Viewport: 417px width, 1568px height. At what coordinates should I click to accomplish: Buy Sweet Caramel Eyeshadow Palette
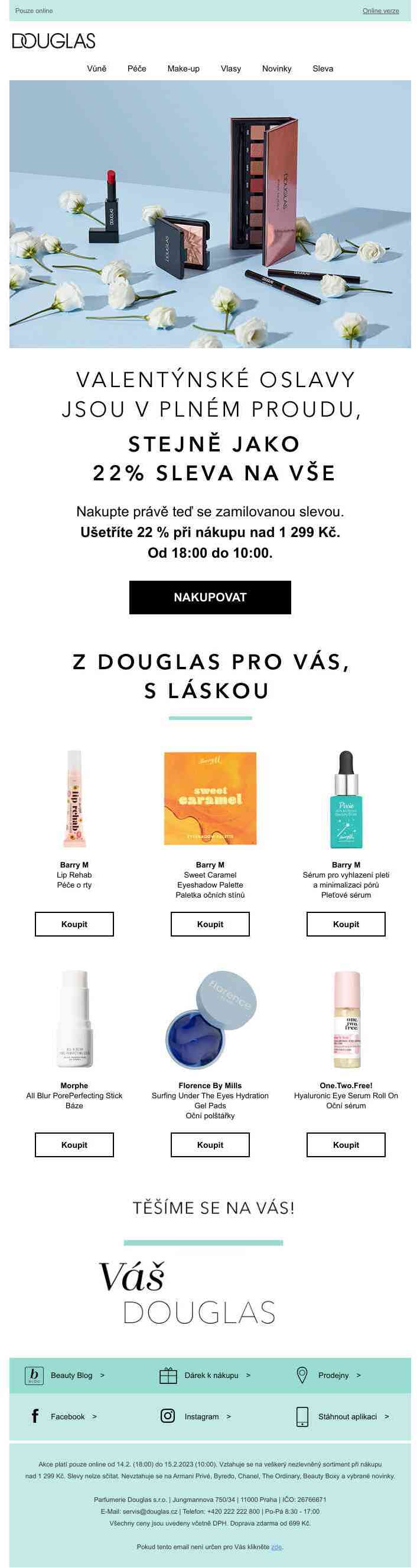pos(210,924)
